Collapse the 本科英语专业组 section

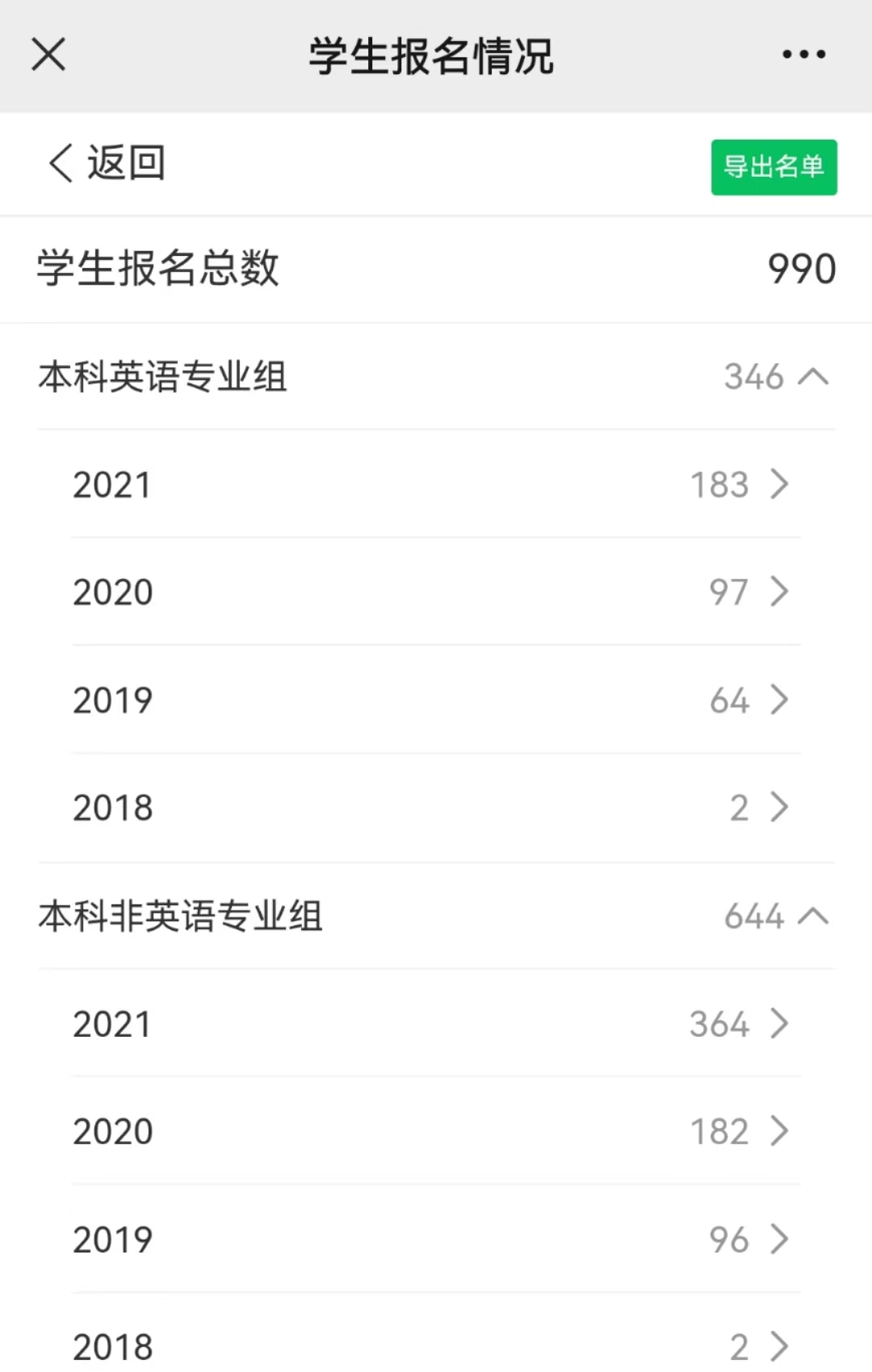coord(813,377)
